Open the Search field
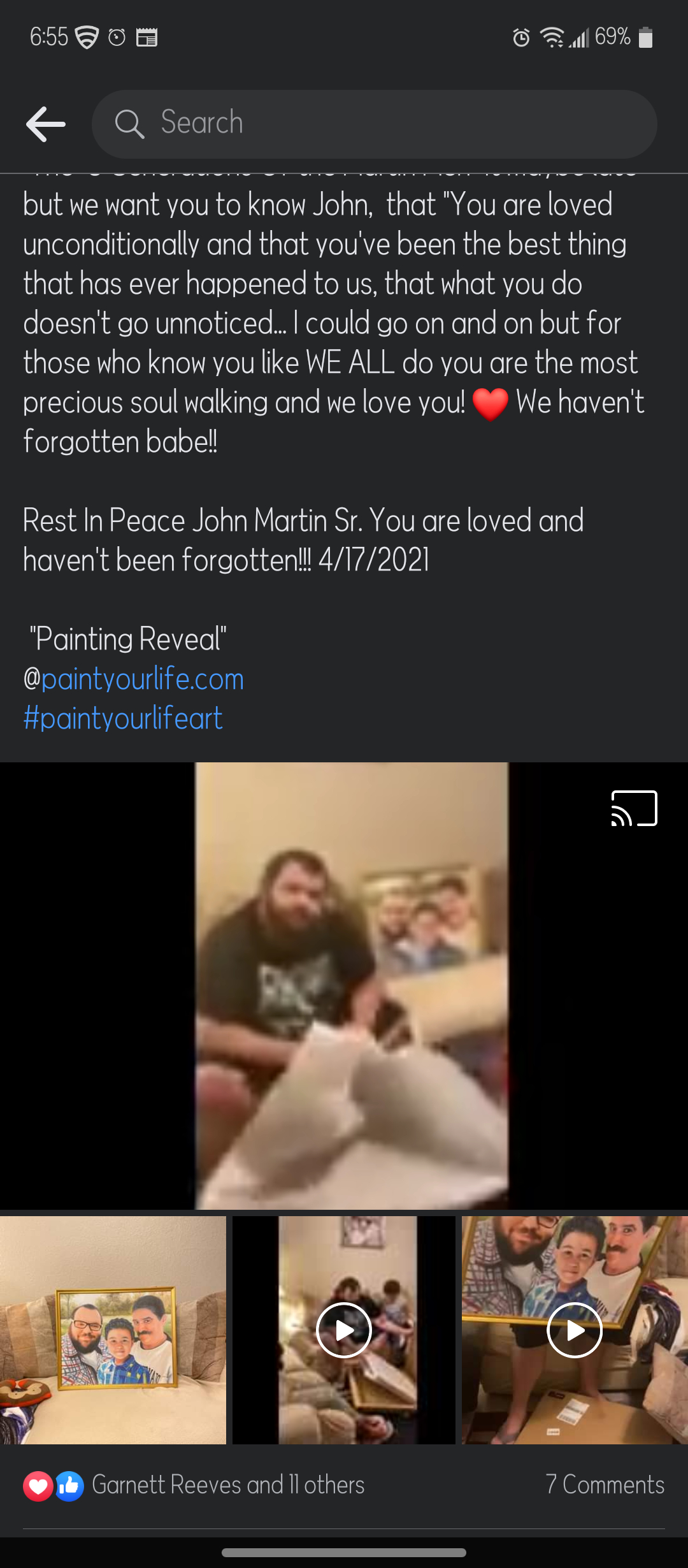 pos(375,124)
